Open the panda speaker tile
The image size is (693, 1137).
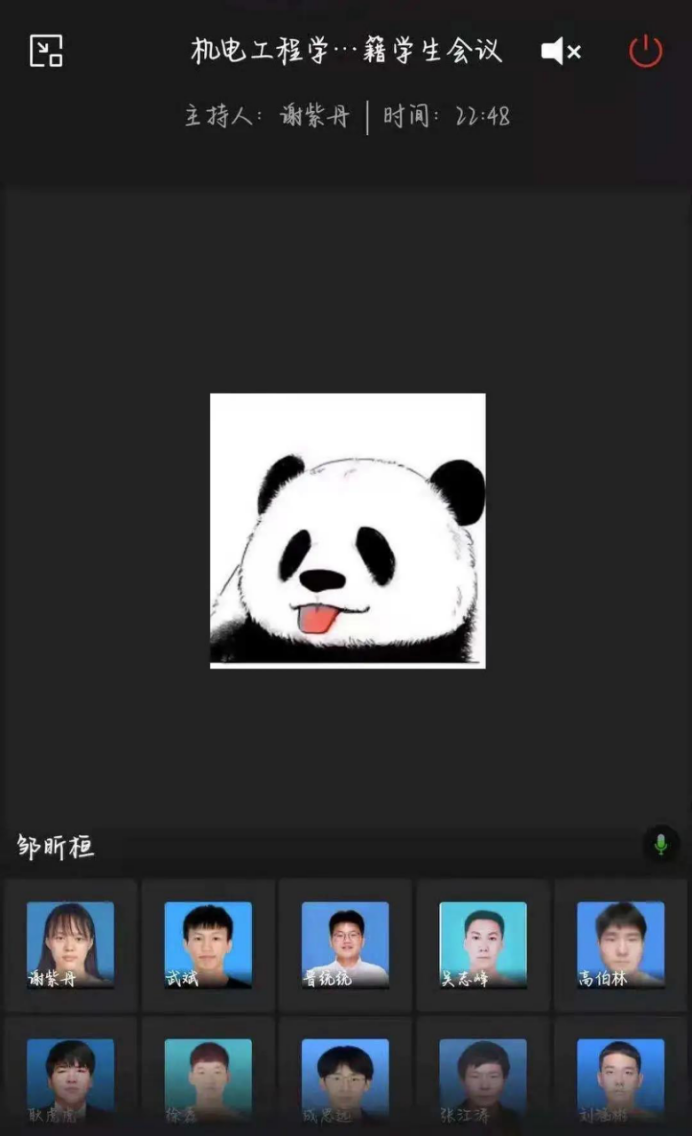pos(347,530)
